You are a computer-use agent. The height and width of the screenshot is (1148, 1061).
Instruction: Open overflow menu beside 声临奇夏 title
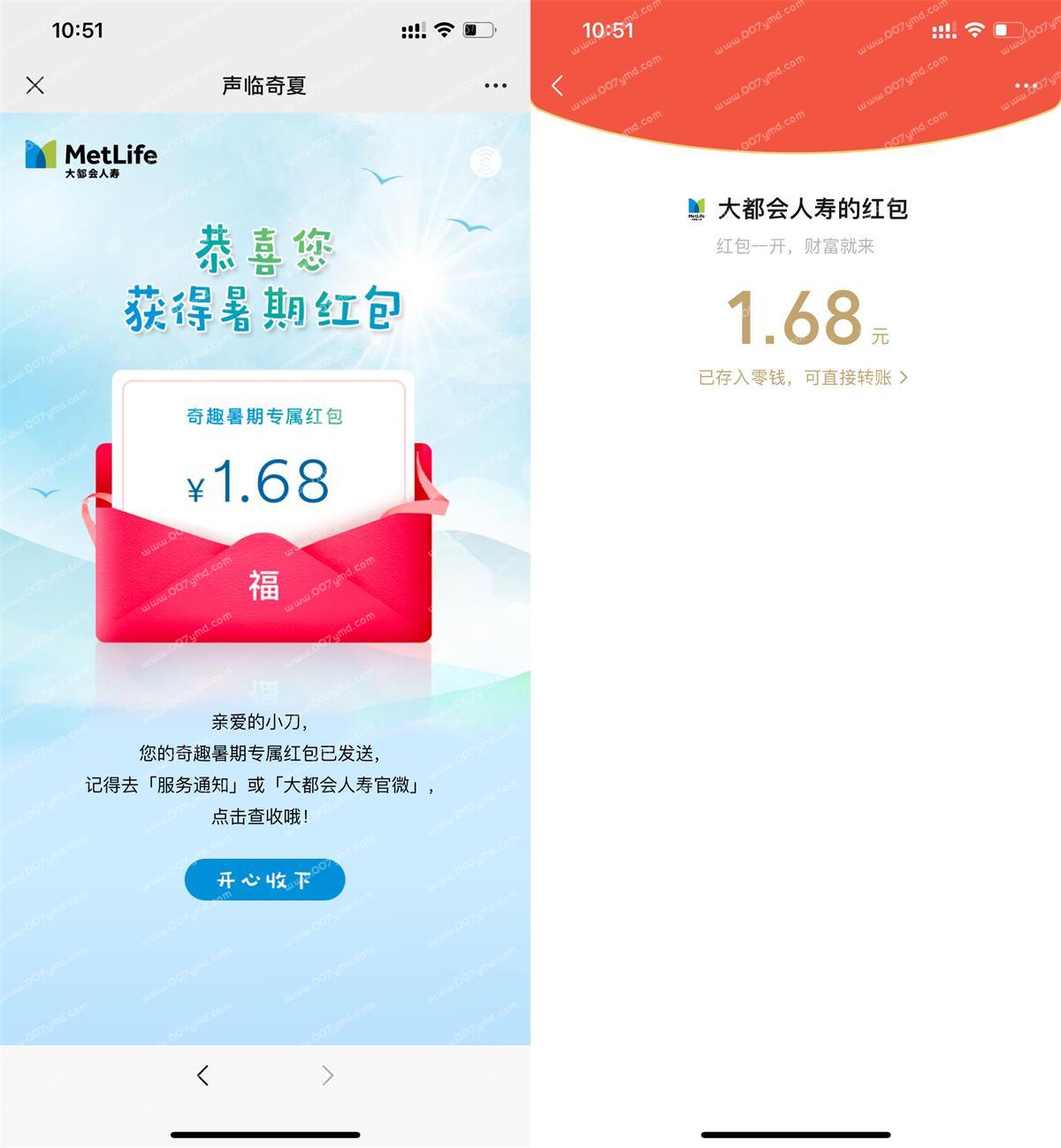[x=495, y=86]
